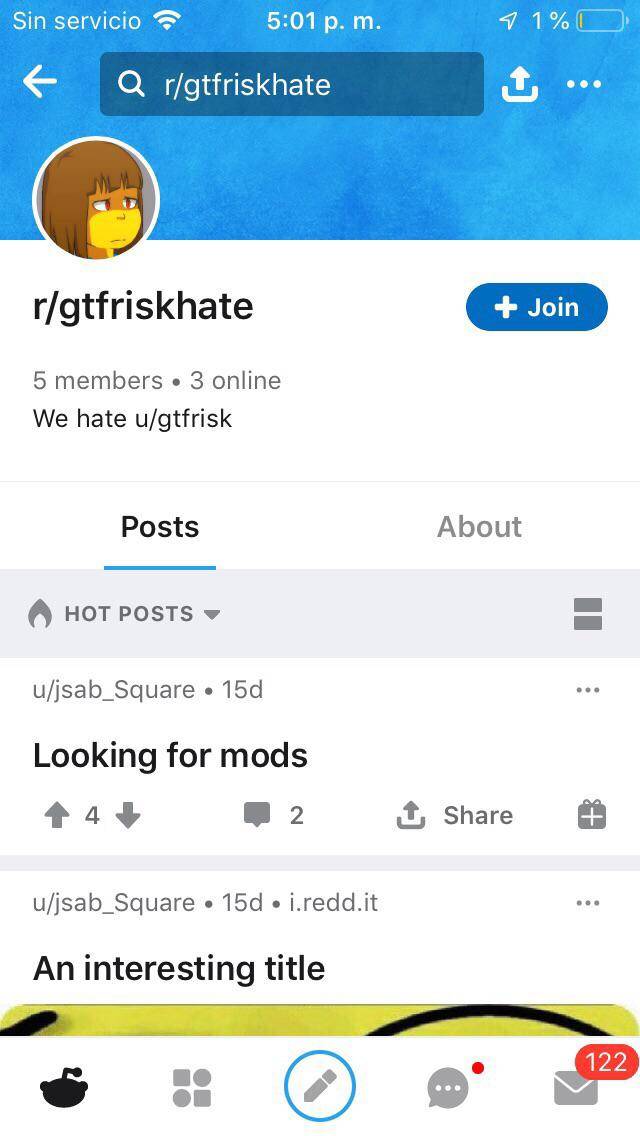Select the Posts tab
Viewport: 640px width, 1136px height.
click(160, 527)
